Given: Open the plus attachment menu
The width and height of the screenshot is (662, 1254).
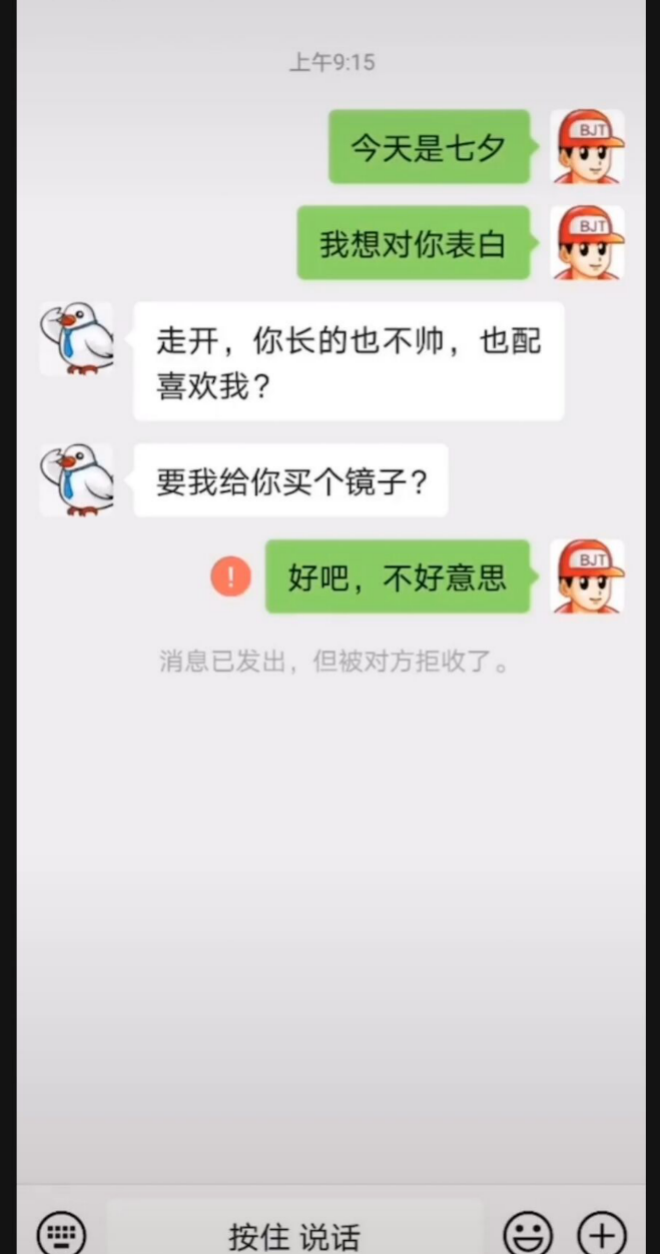Looking at the screenshot, I should click(603, 1232).
